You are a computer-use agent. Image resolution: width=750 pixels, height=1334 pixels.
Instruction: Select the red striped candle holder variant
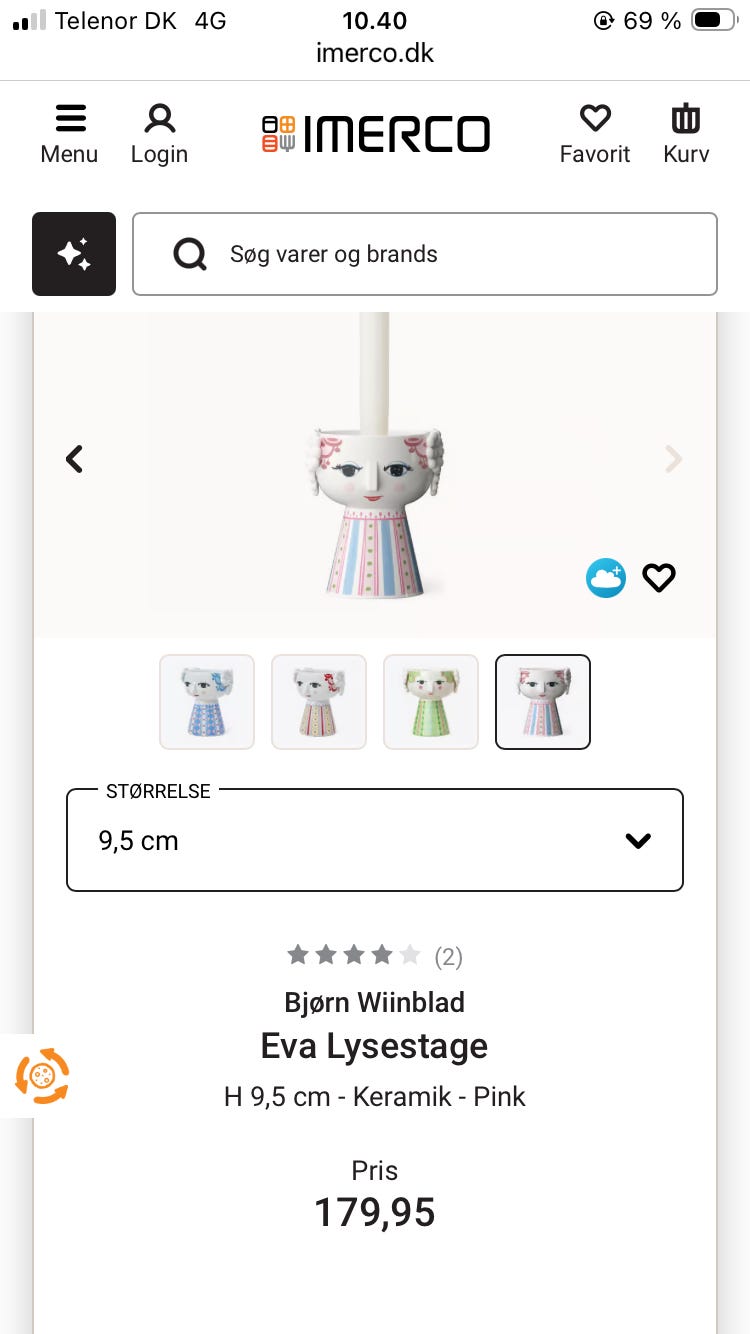(319, 702)
